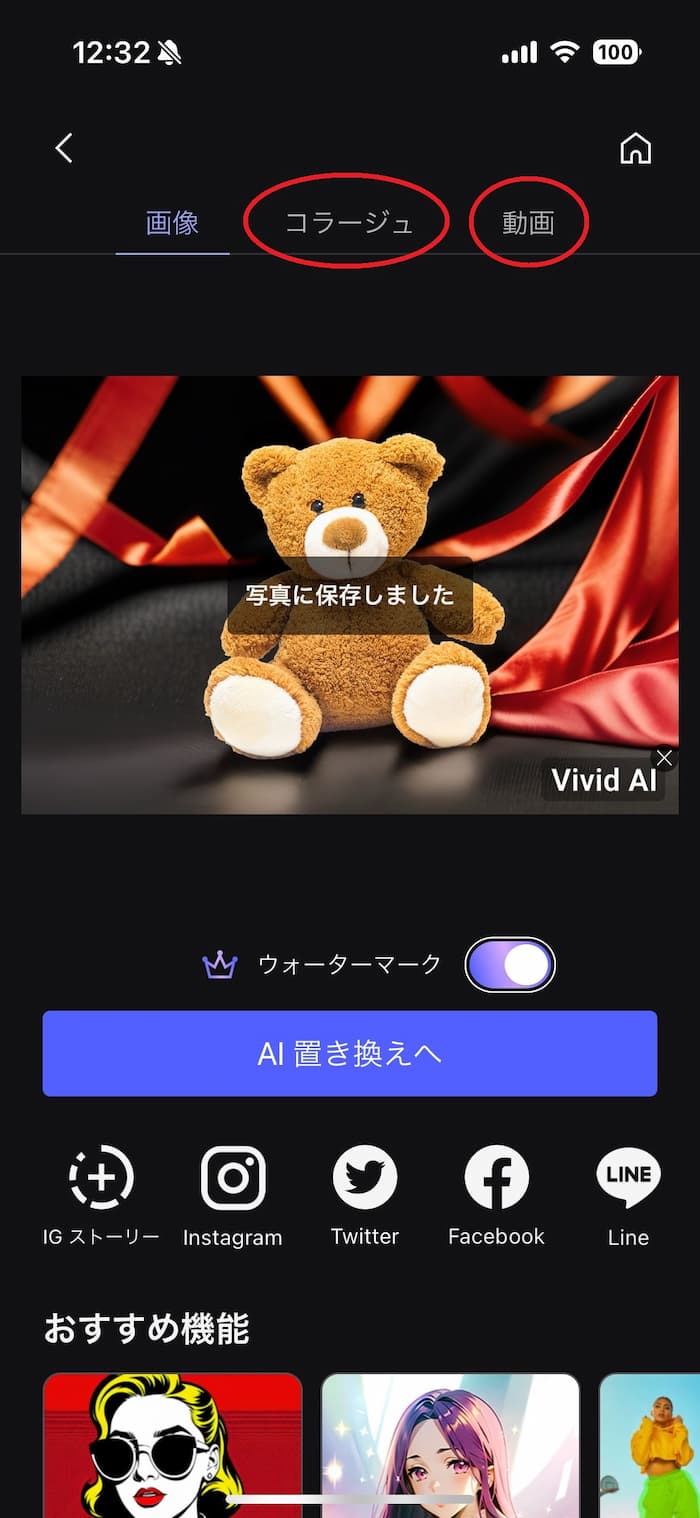Viewport: 700px width, 1518px height.
Task: Open the purple-haired anime girl feature card
Action: pos(450,1445)
